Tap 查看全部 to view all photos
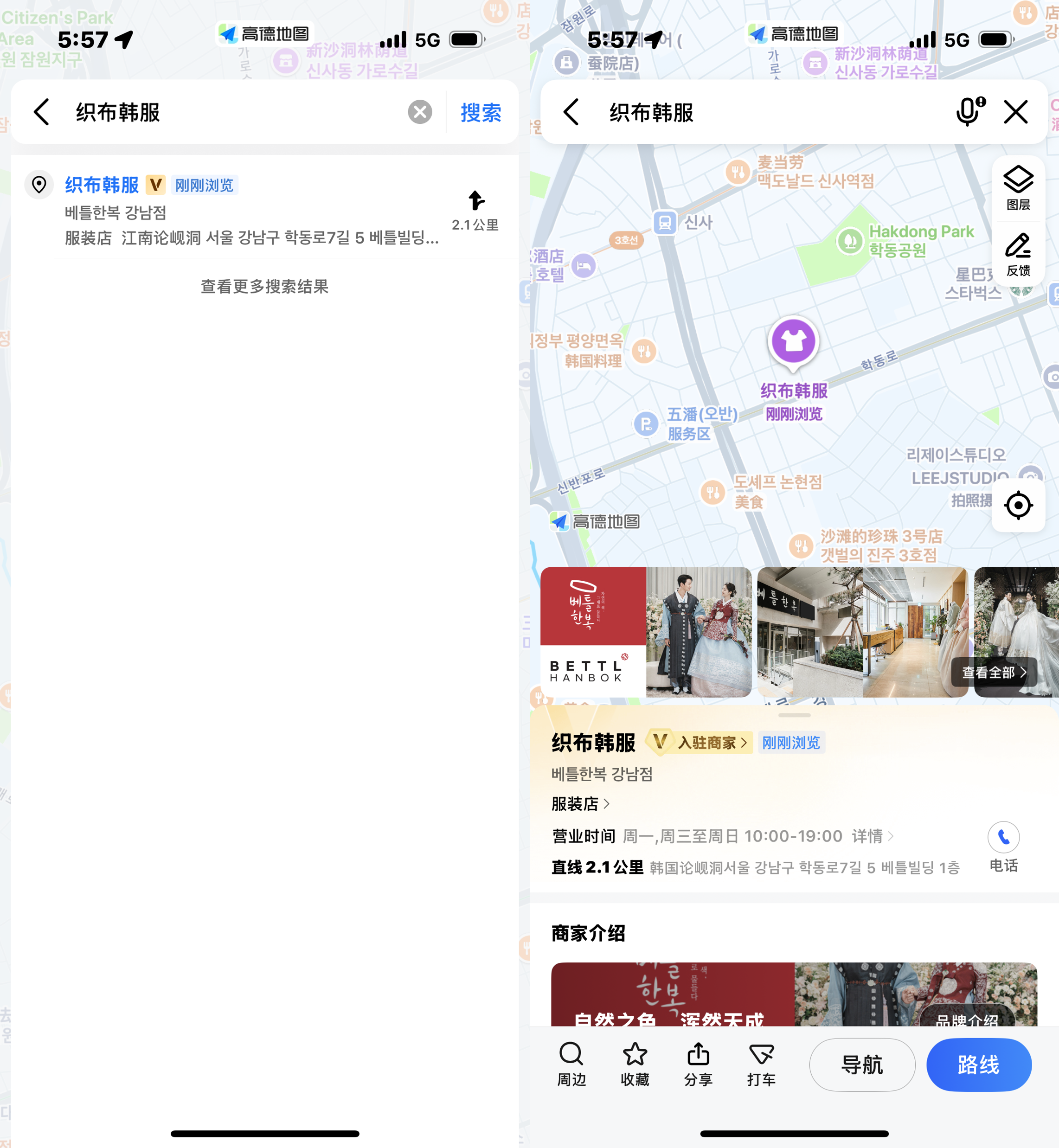Viewport: 1059px width, 1148px height. (x=993, y=672)
